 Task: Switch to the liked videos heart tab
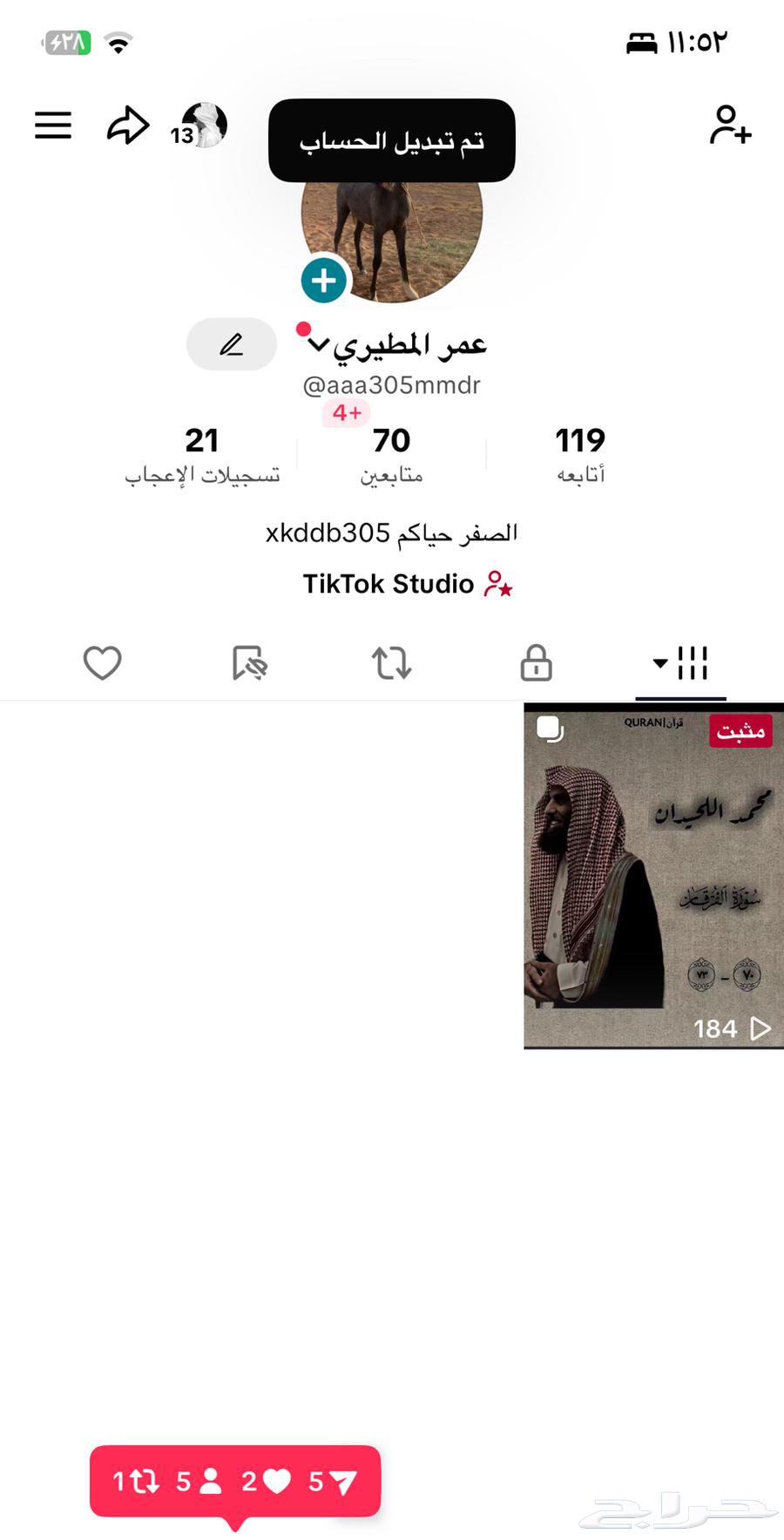tap(102, 662)
